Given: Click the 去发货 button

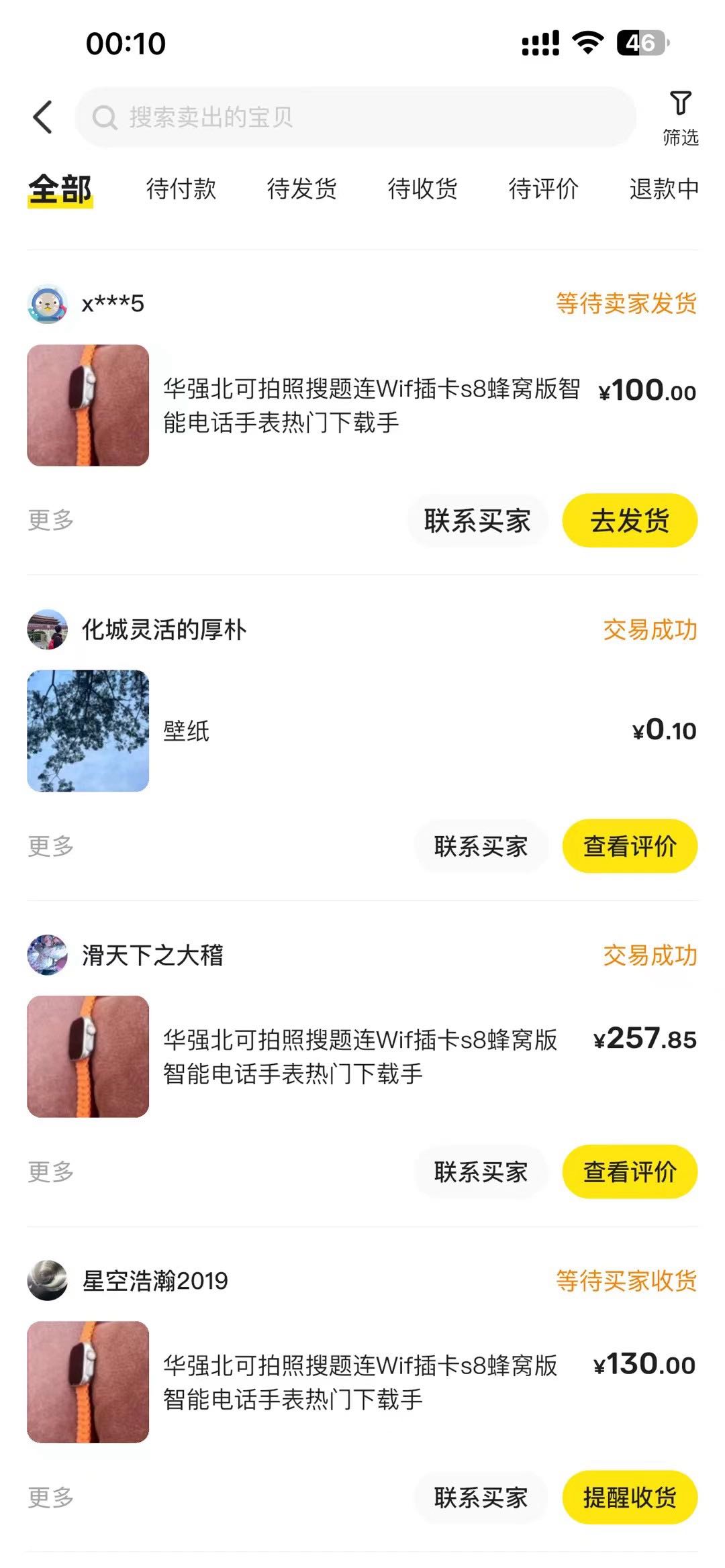Looking at the screenshot, I should [x=630, y=520].
